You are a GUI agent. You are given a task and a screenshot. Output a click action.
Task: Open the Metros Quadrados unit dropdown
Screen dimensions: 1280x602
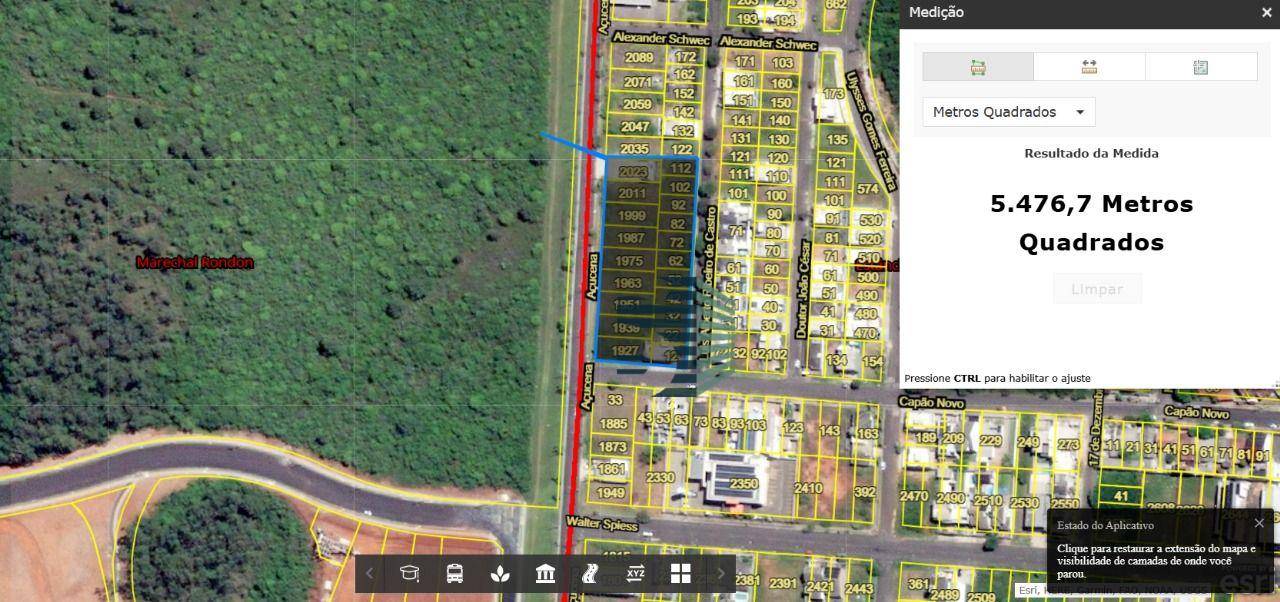[1008, 112]
